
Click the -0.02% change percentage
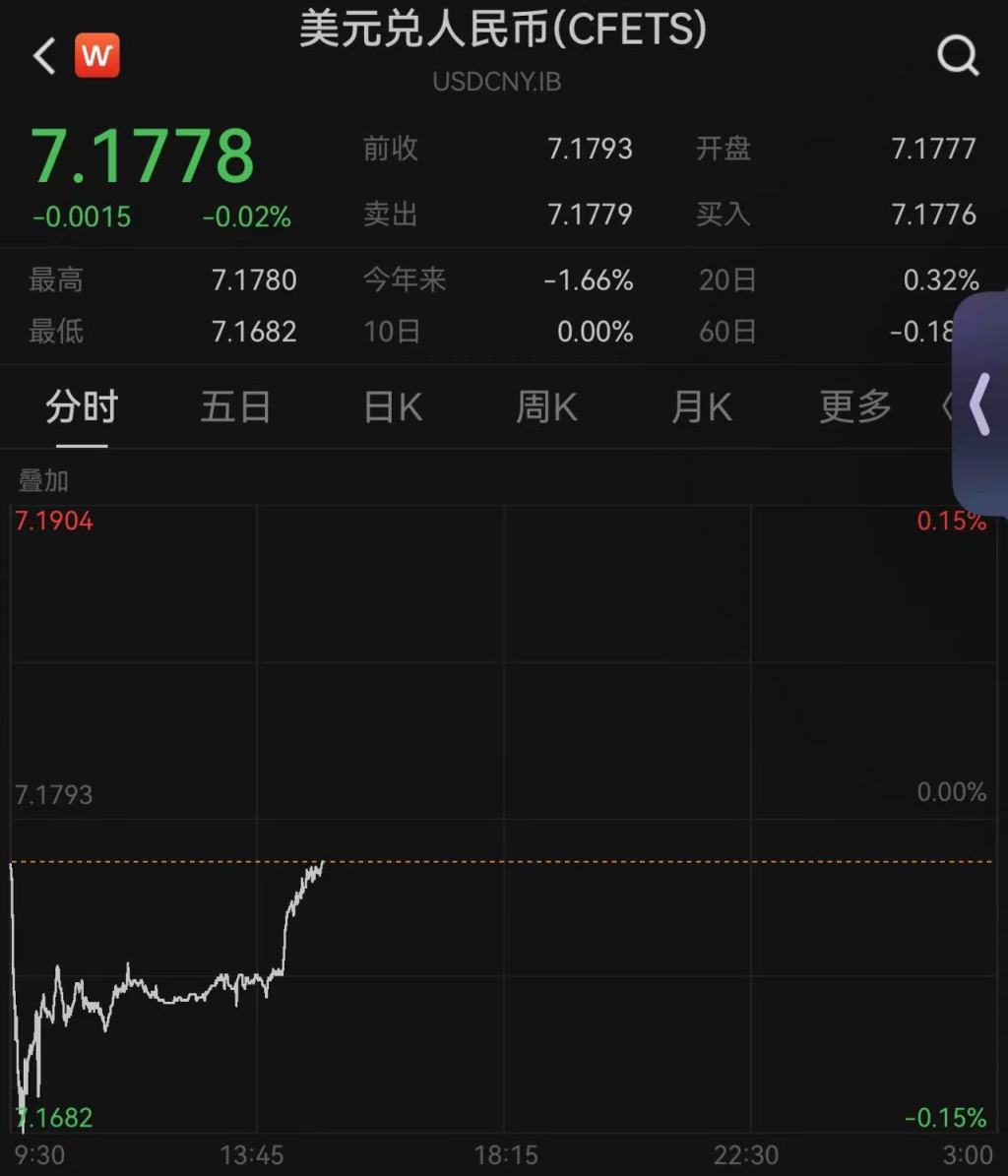[x=245, y=217]
